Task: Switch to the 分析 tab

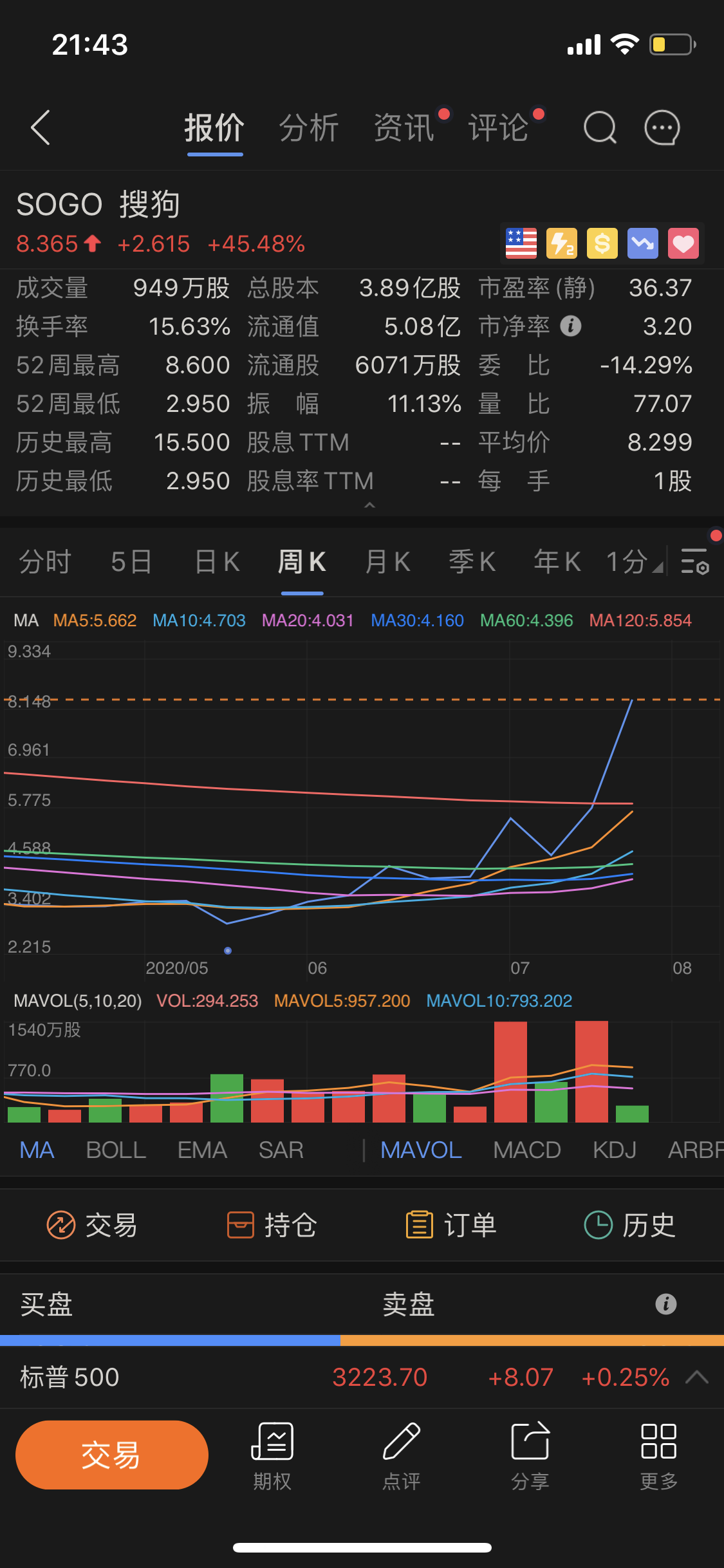Action: 309,127
